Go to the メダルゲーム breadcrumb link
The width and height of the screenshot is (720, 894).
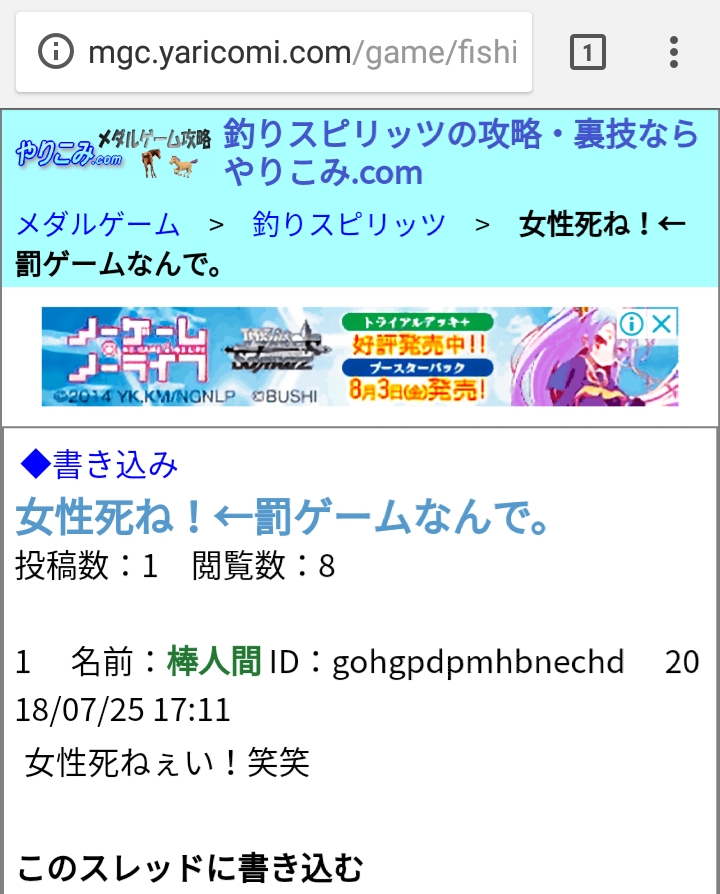98,224
